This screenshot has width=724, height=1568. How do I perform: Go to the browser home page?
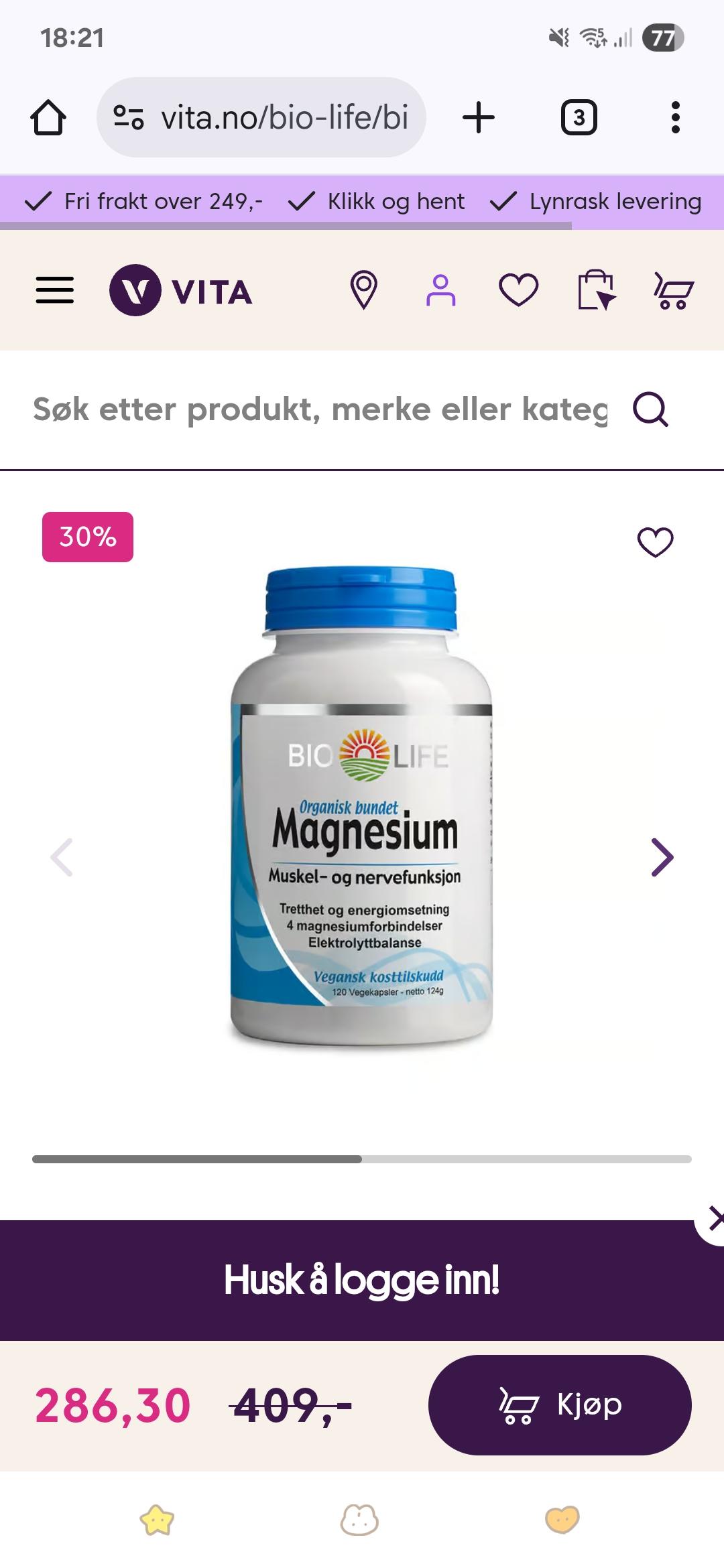click(48, 118)
